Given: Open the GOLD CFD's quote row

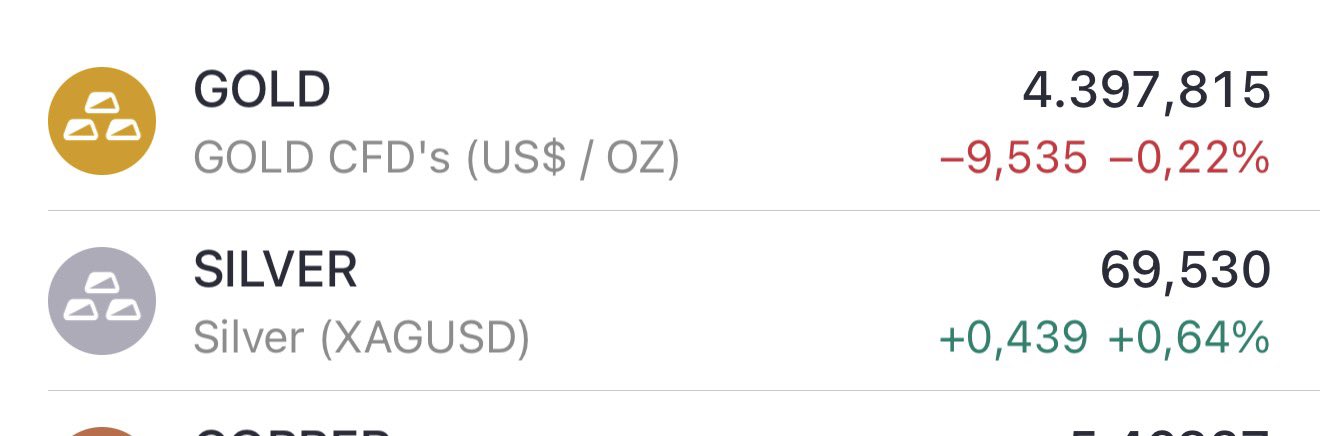Looking at the screenshot, I should pyautogui.click(x=660, y=122).
